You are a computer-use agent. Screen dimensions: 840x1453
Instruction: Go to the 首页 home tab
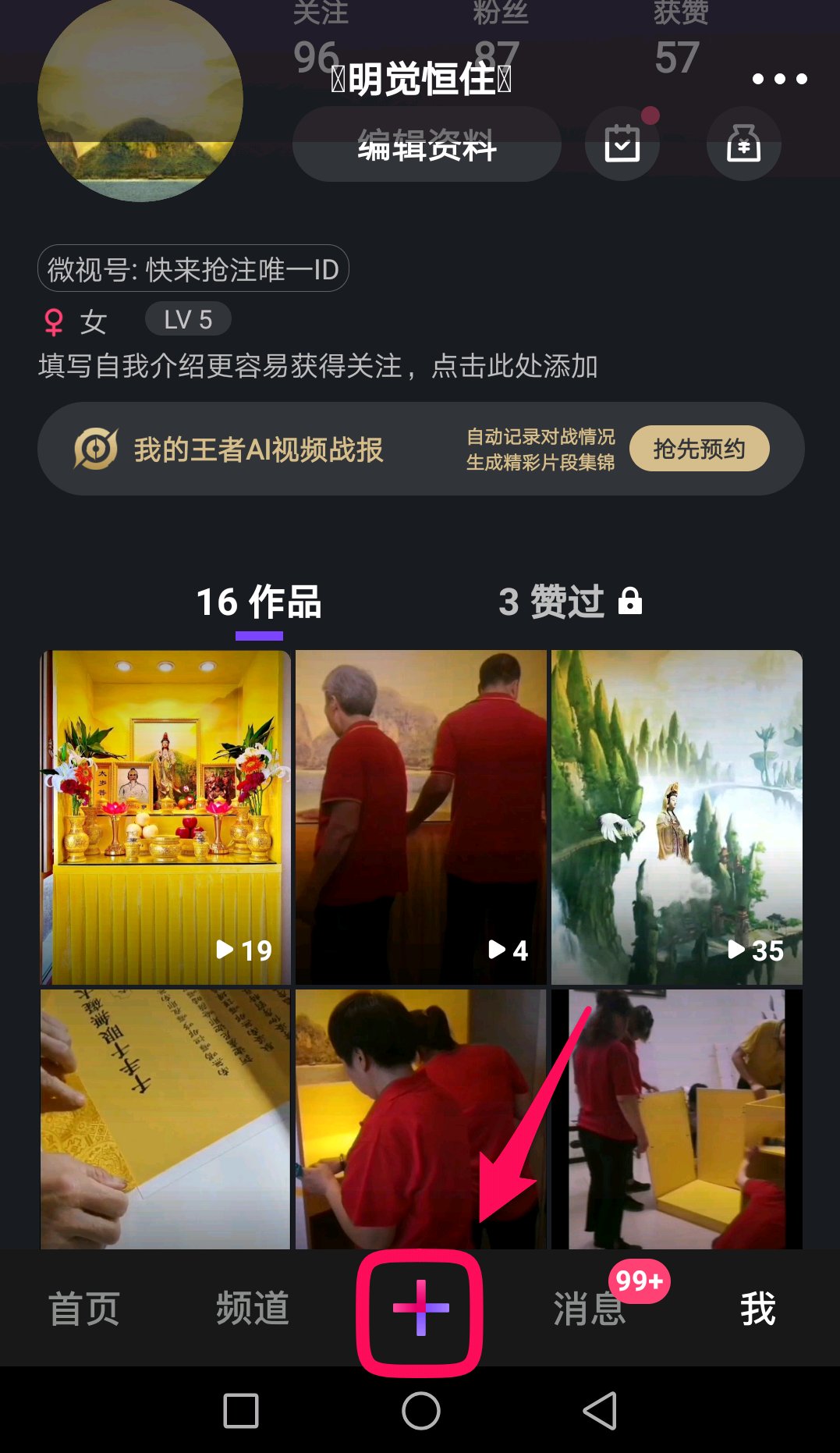click(83, 1309)
